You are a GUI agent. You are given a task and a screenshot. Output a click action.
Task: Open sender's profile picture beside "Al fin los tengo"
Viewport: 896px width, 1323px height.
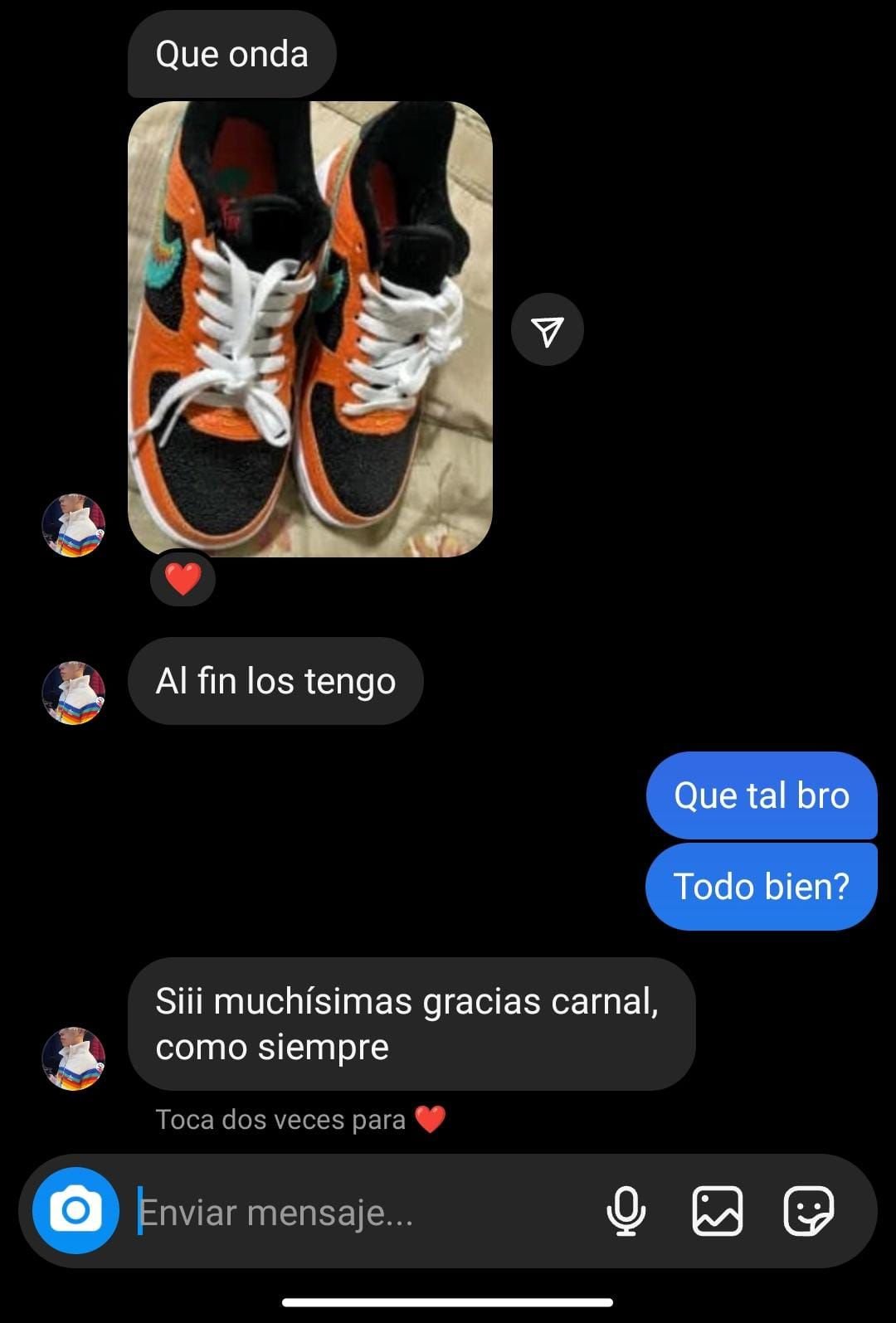click(74, 693)
